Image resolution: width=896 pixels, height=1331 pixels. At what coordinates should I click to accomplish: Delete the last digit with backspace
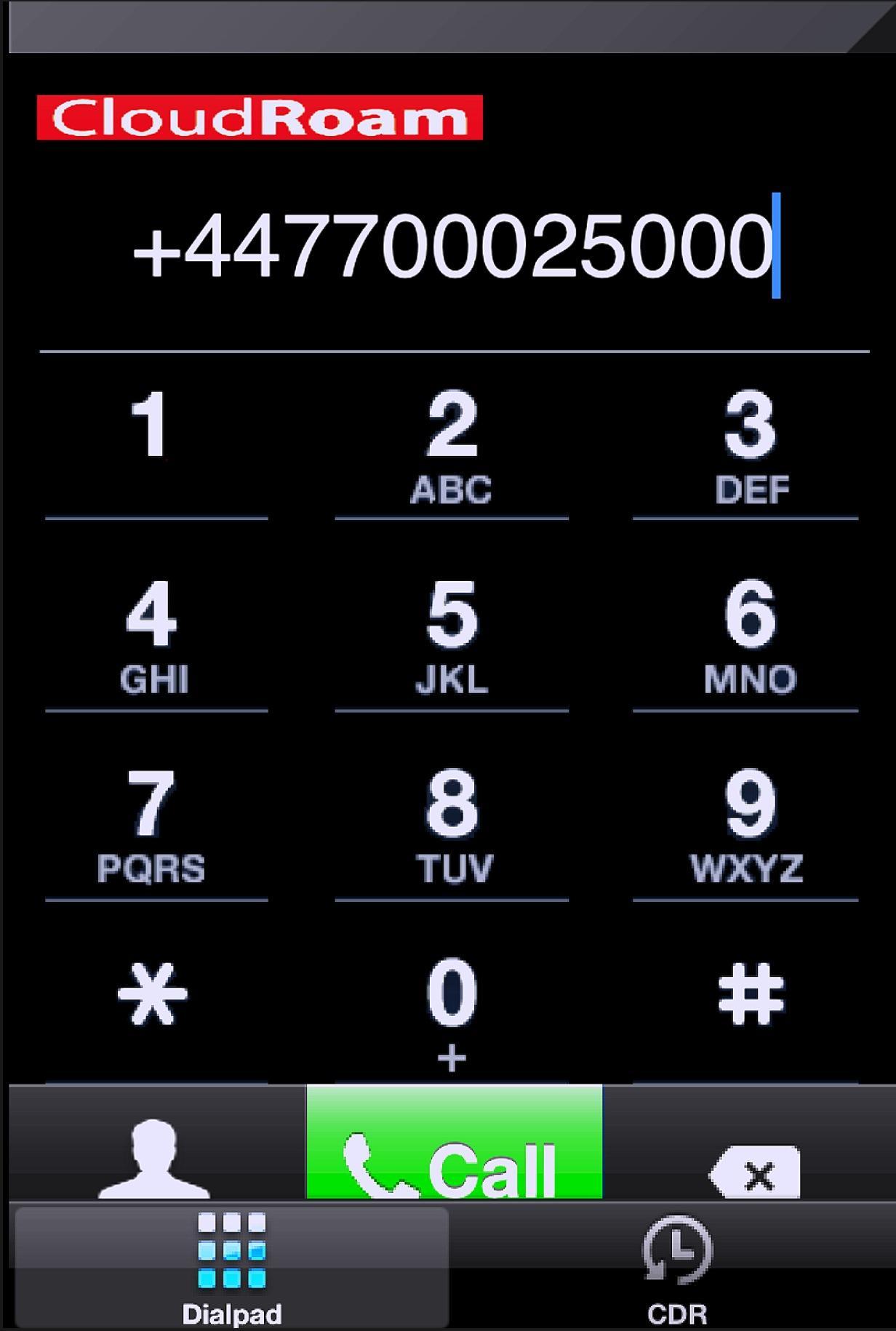point(755,1171)
